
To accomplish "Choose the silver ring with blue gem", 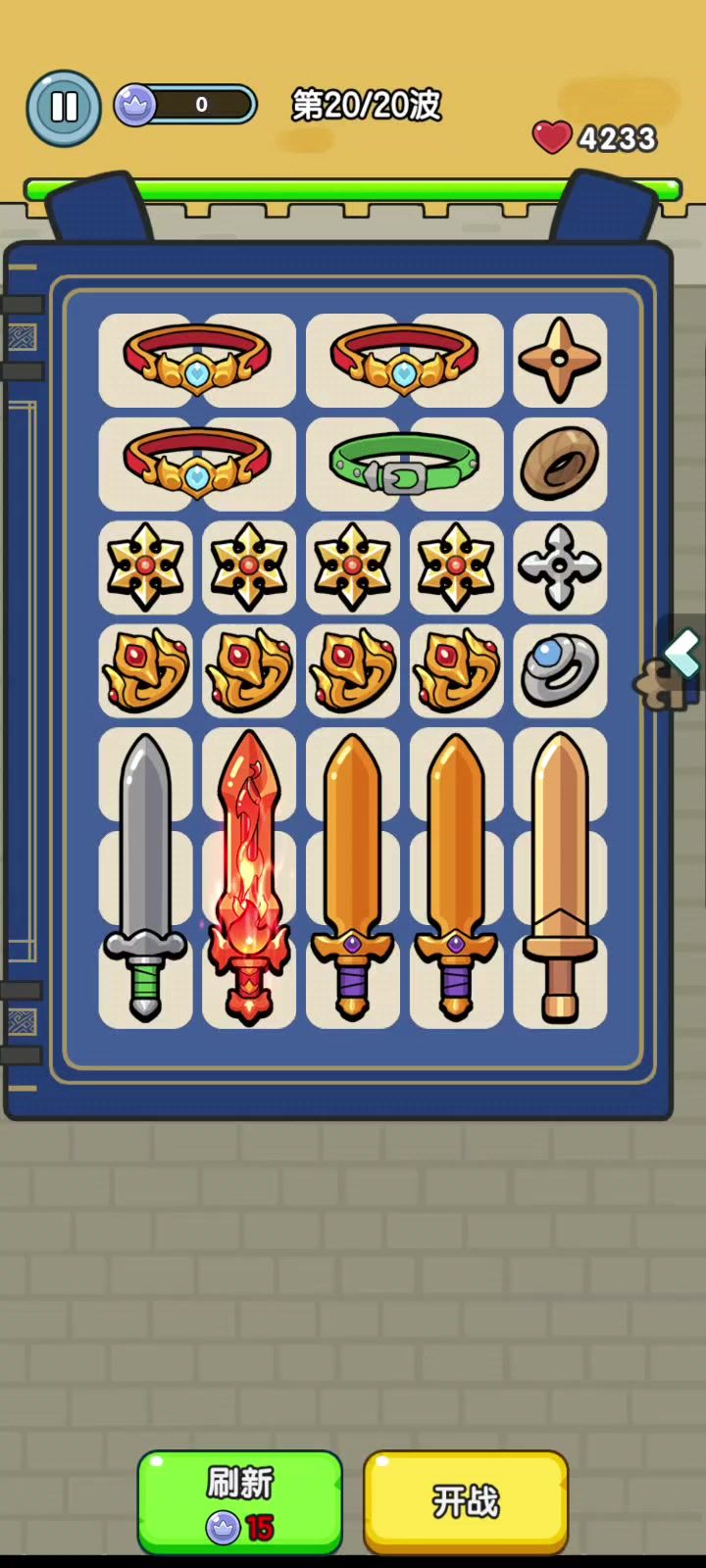I will coord(560,671).
